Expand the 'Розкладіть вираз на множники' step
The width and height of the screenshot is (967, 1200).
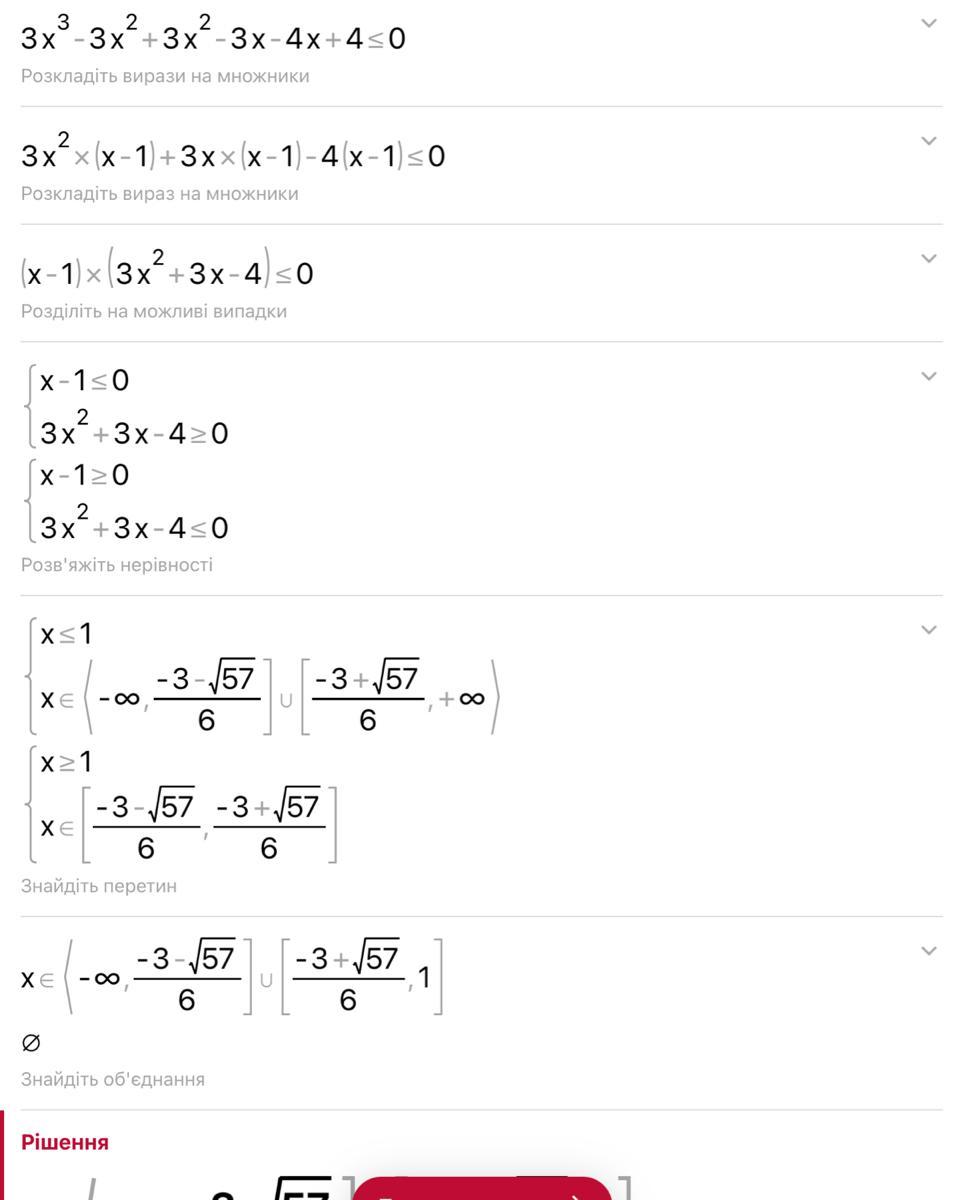tap(929, 141)
